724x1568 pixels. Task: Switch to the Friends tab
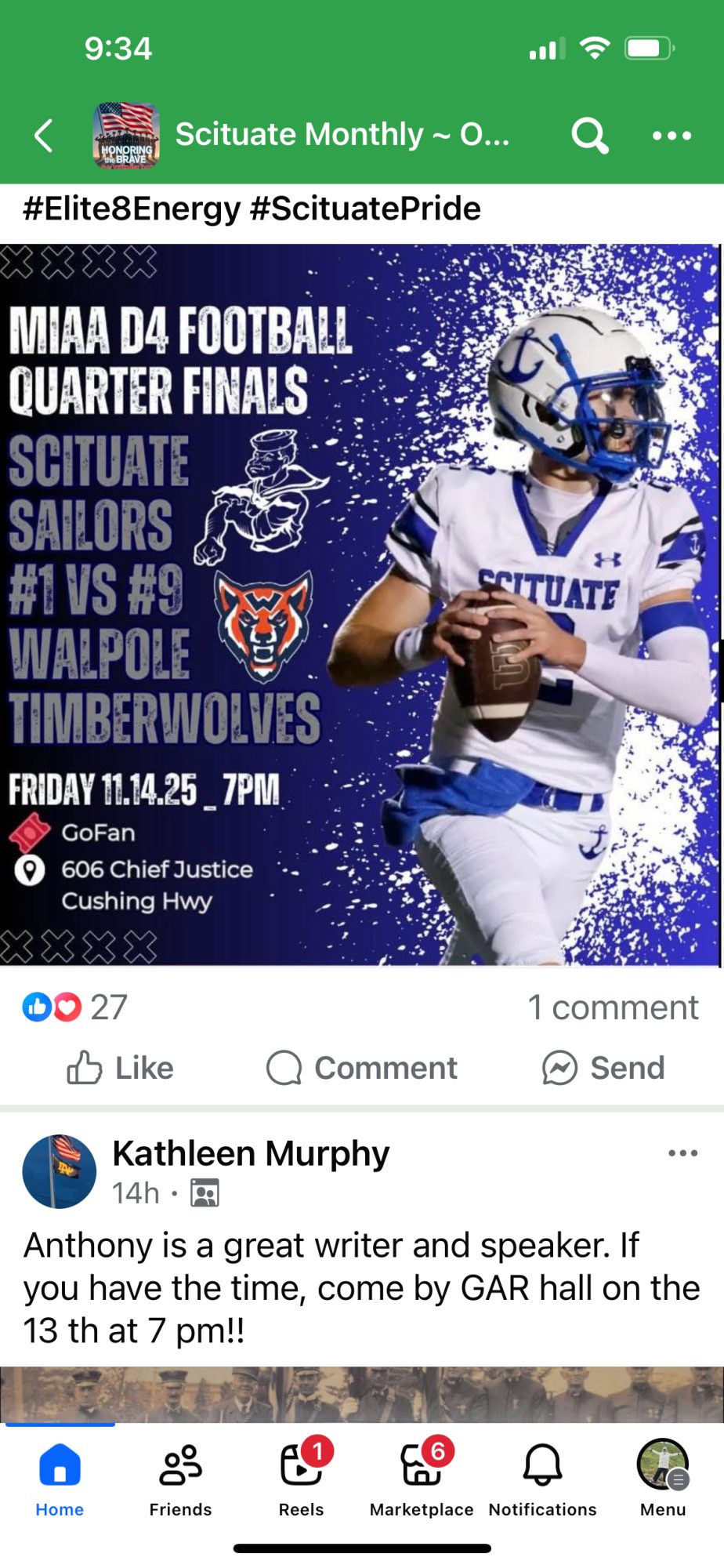click(x=180, y=1479)
